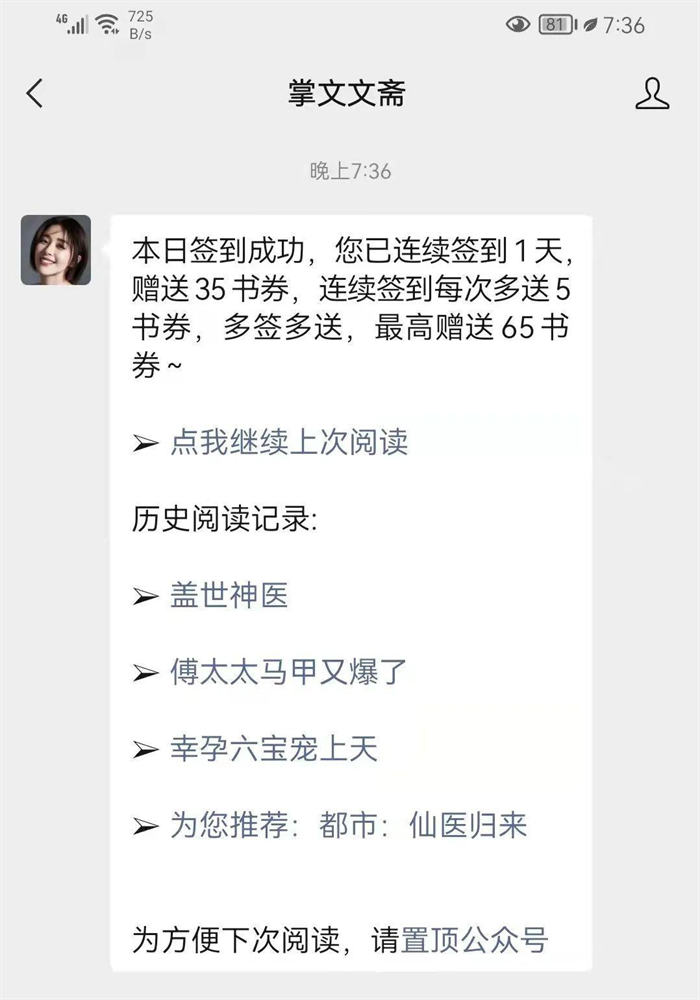
Task: Tap the 置顶公众号 link
Action: click(x=475, y=941)
